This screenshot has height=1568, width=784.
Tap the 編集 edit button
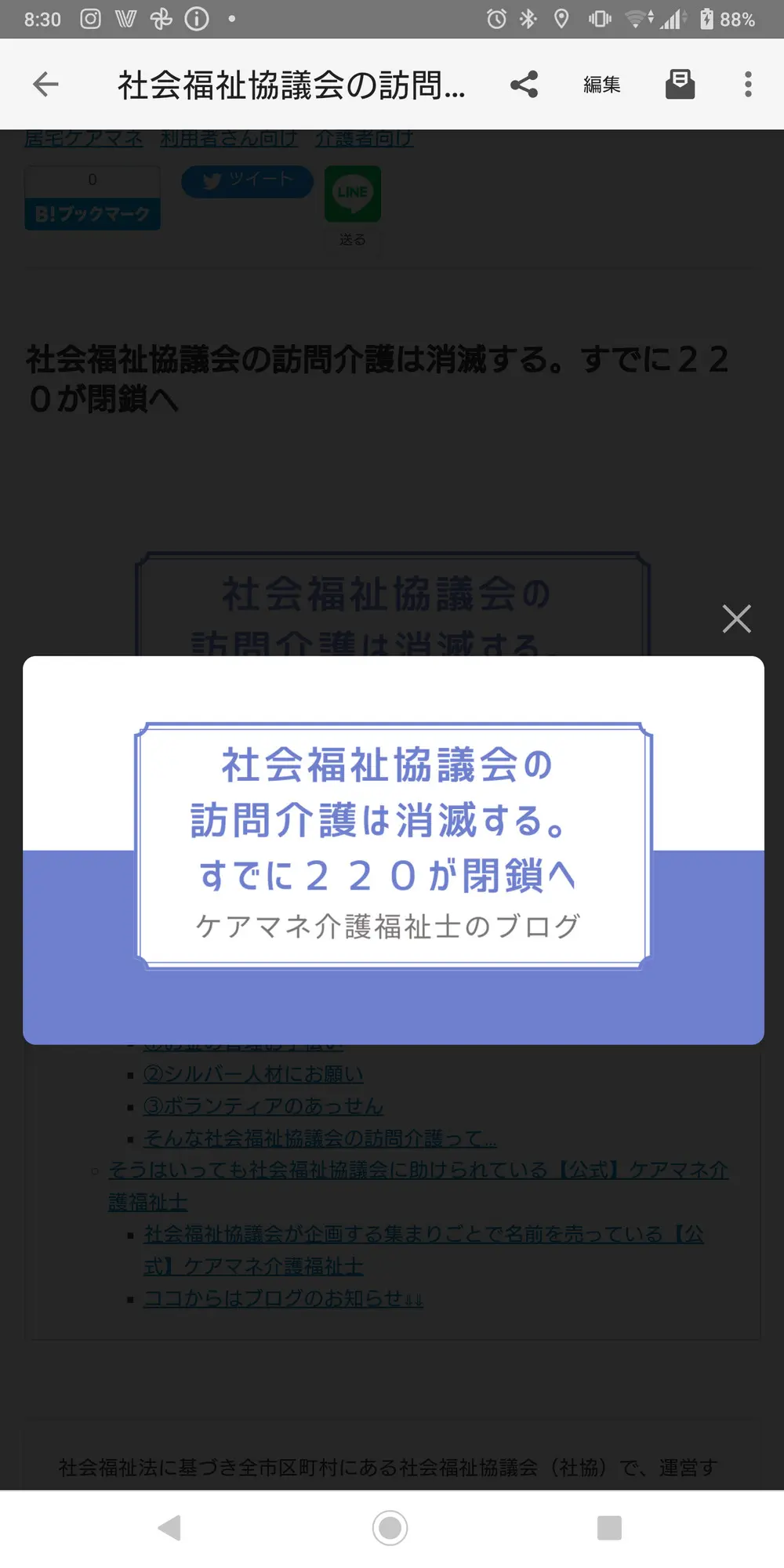click(x=602, y=84)
